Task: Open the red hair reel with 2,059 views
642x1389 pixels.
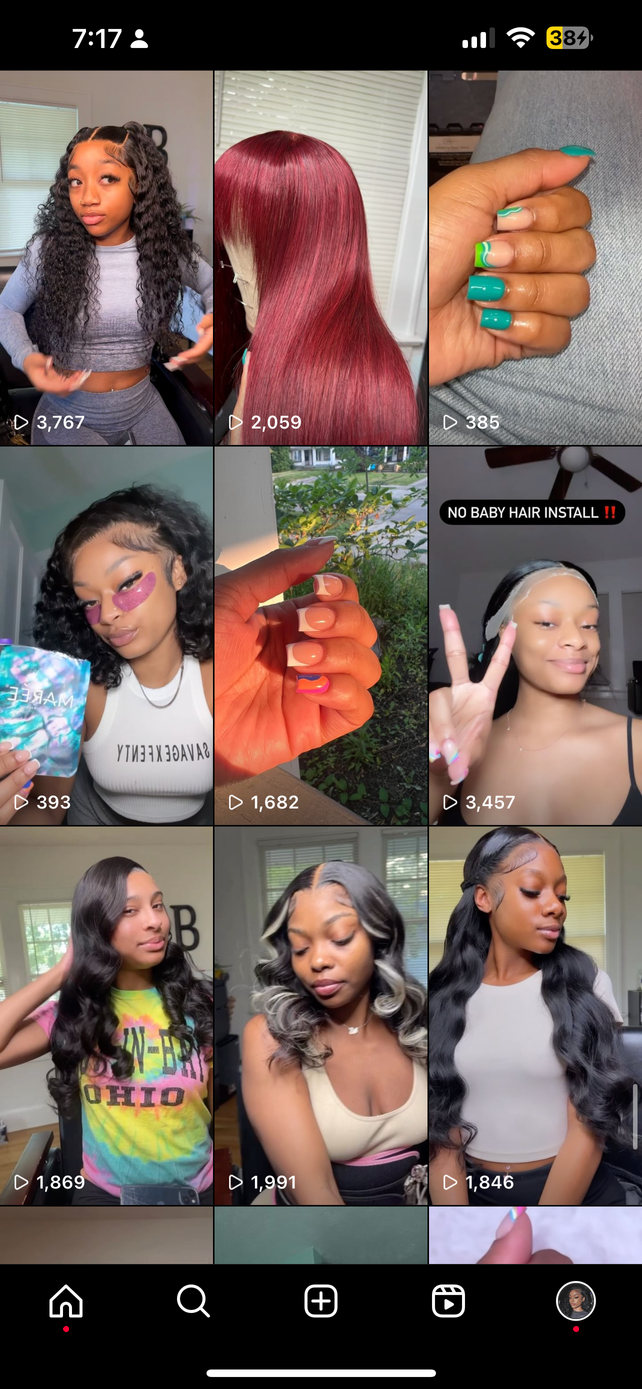Action: click(x=321, y=258)
